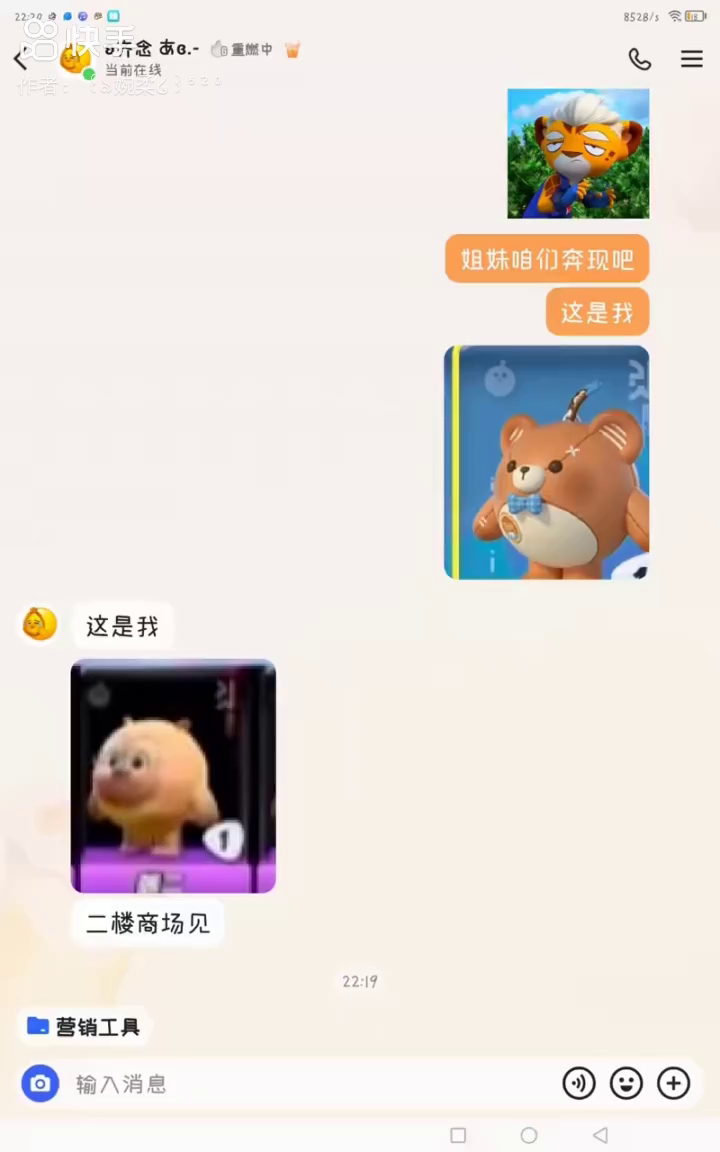View the sent brown bear picture
Image resolution: width=720 pixels, height=1152 pixels.
546,462
